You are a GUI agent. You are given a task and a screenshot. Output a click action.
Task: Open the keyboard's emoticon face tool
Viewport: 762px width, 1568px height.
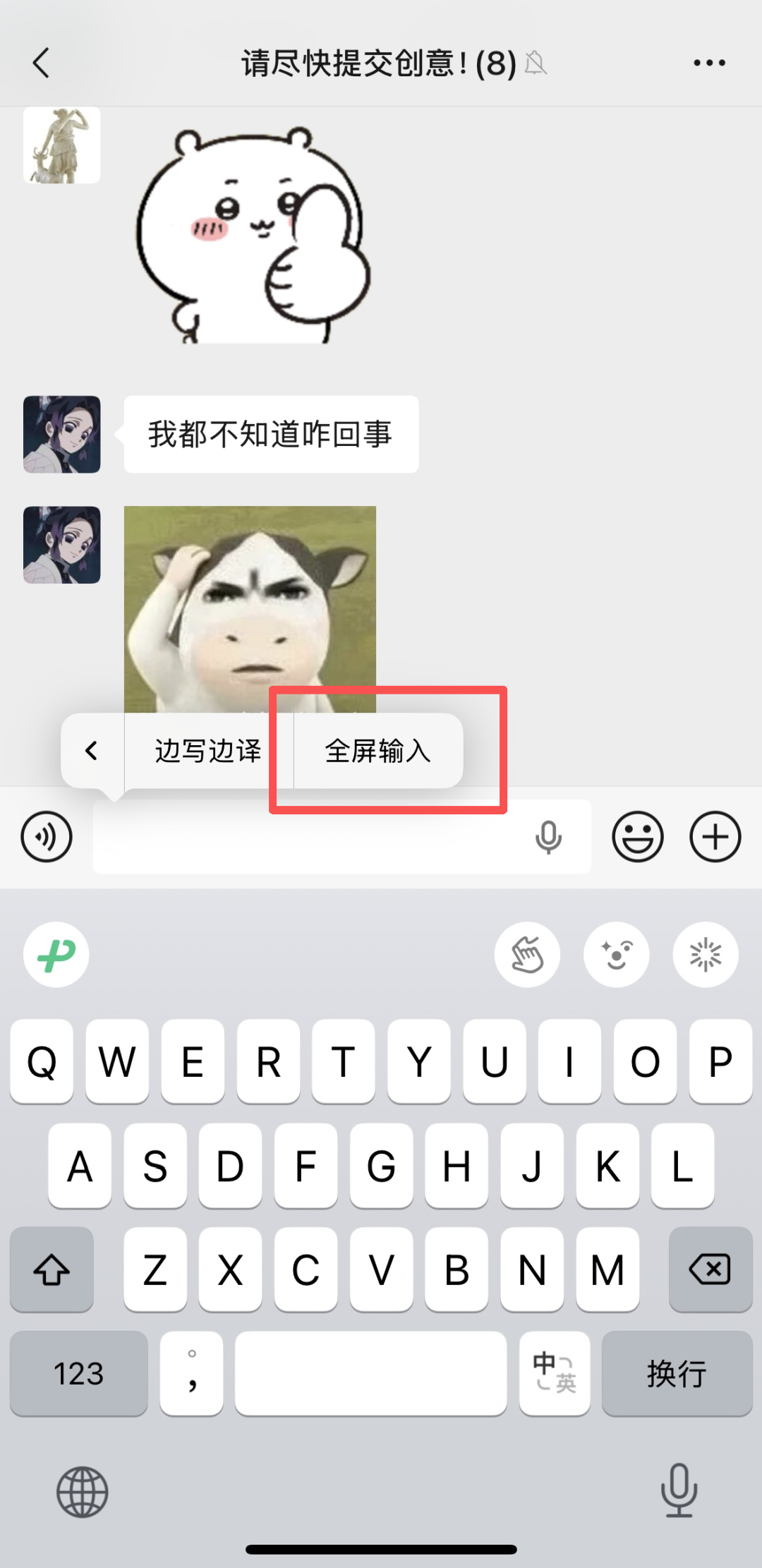point(616,955)
